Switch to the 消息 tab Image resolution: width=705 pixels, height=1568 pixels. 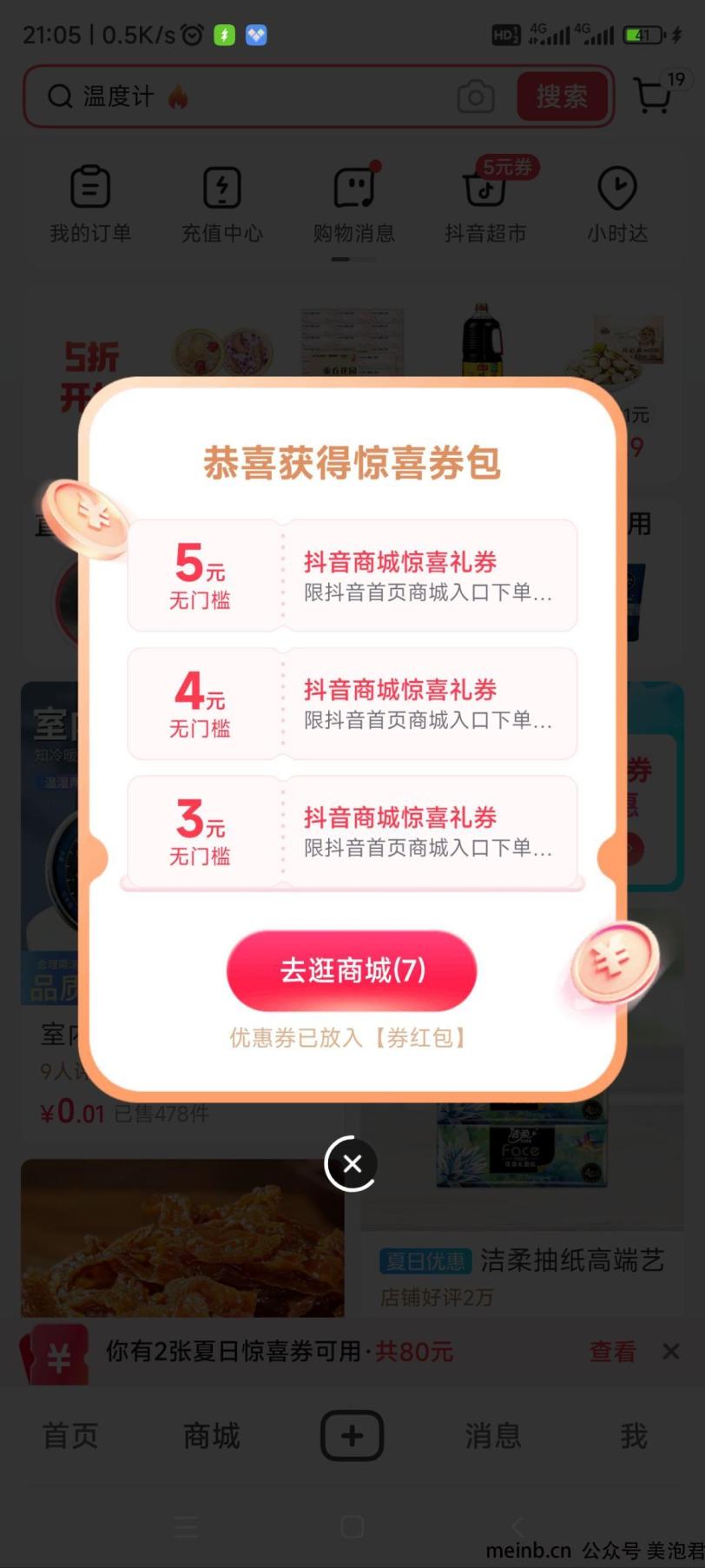(x=493, y=1436)
